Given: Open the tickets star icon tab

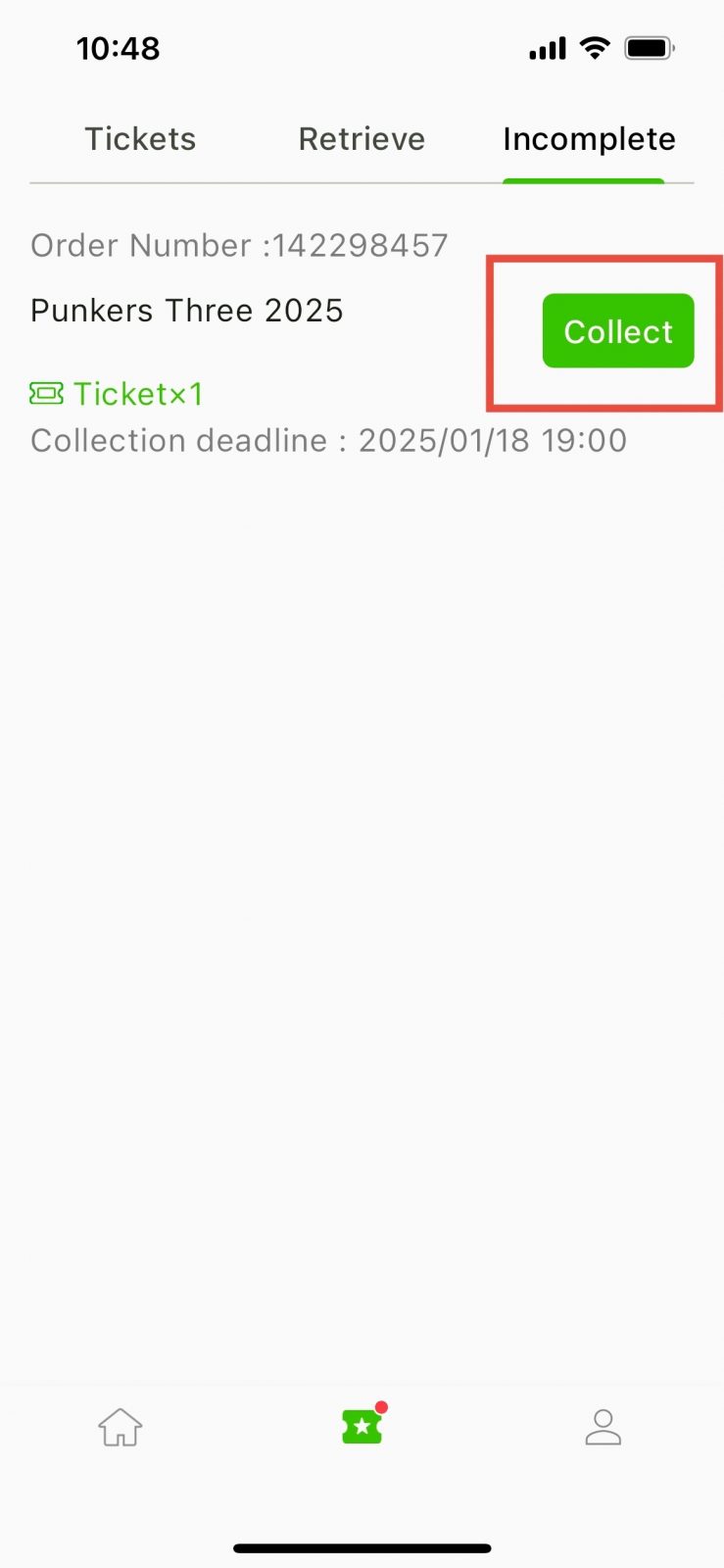Looking at the screenshot, I should pos(362,1426).
